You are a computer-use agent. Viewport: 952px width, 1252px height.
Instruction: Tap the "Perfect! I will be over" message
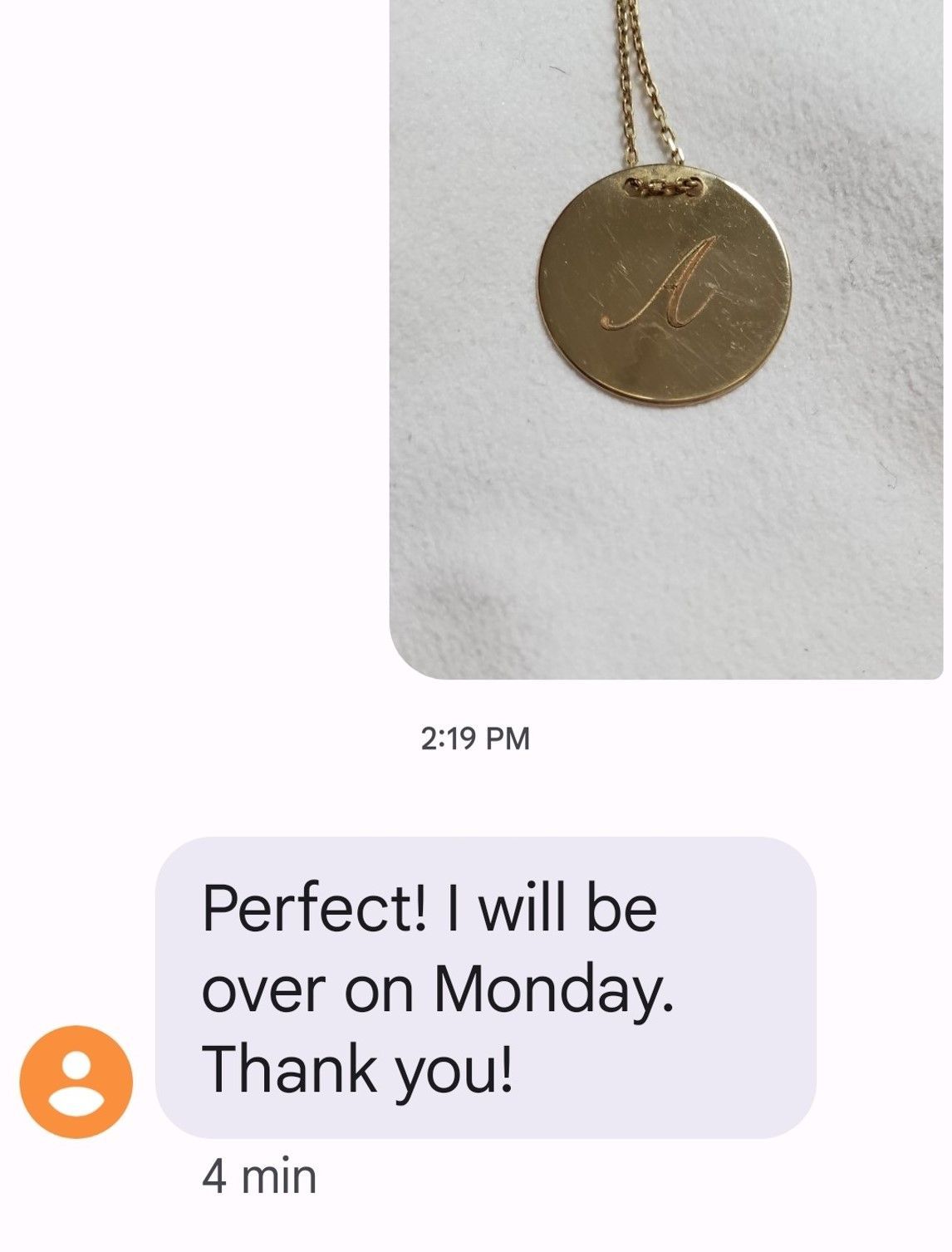(486, 988)
